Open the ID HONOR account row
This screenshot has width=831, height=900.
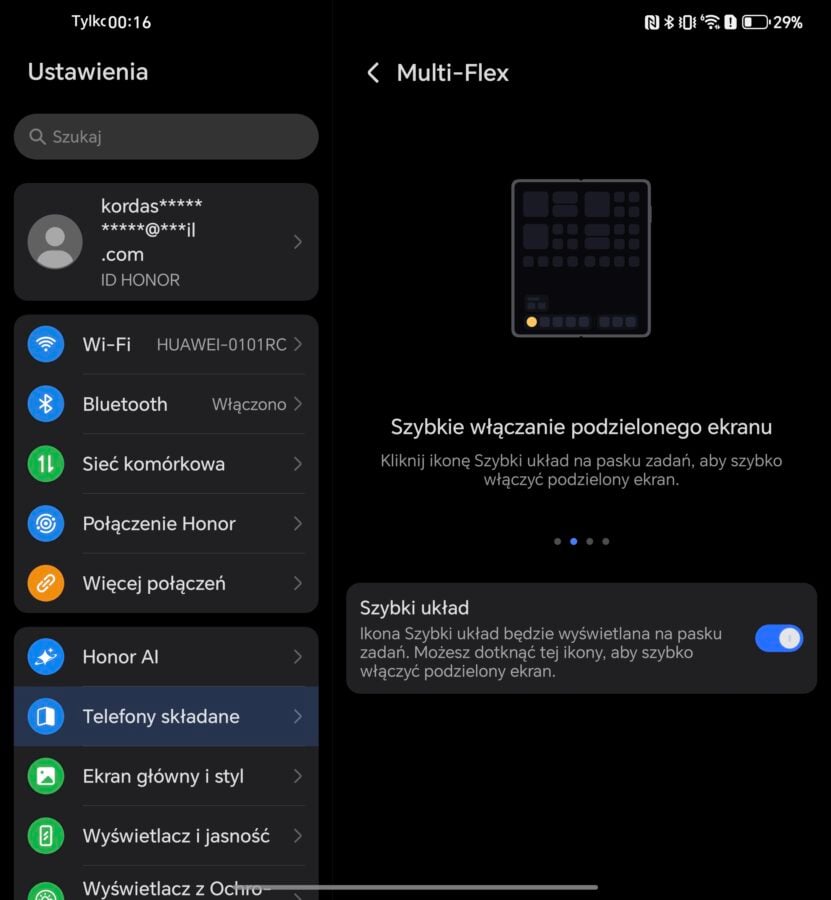tap(166, 242)
